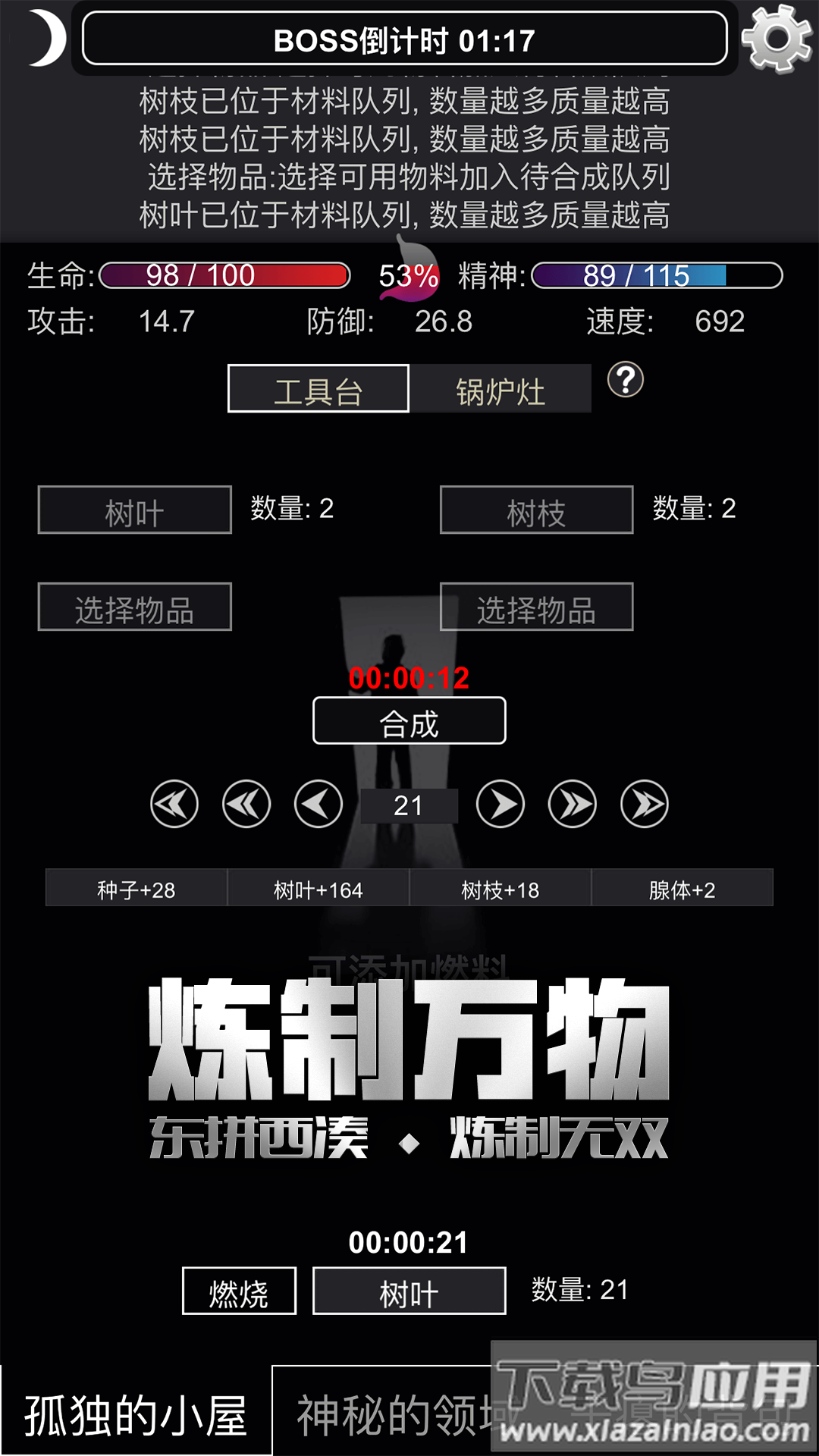Tap the 燃烧 burn button
Screen dimensions: 819x1456
[x=239, y=1291]
